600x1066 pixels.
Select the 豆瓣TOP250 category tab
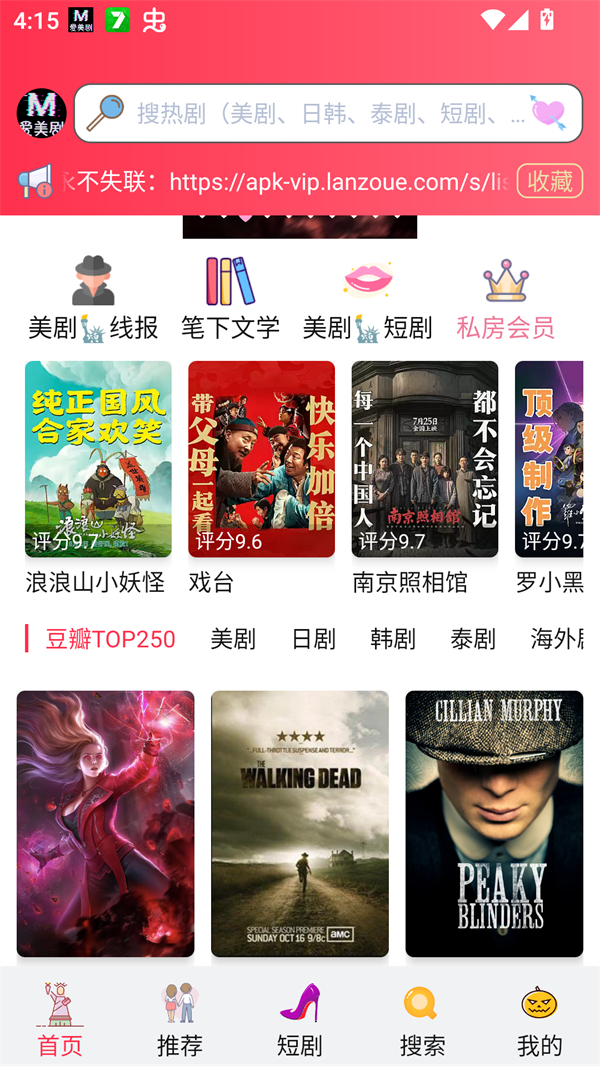tap(110, 639)
